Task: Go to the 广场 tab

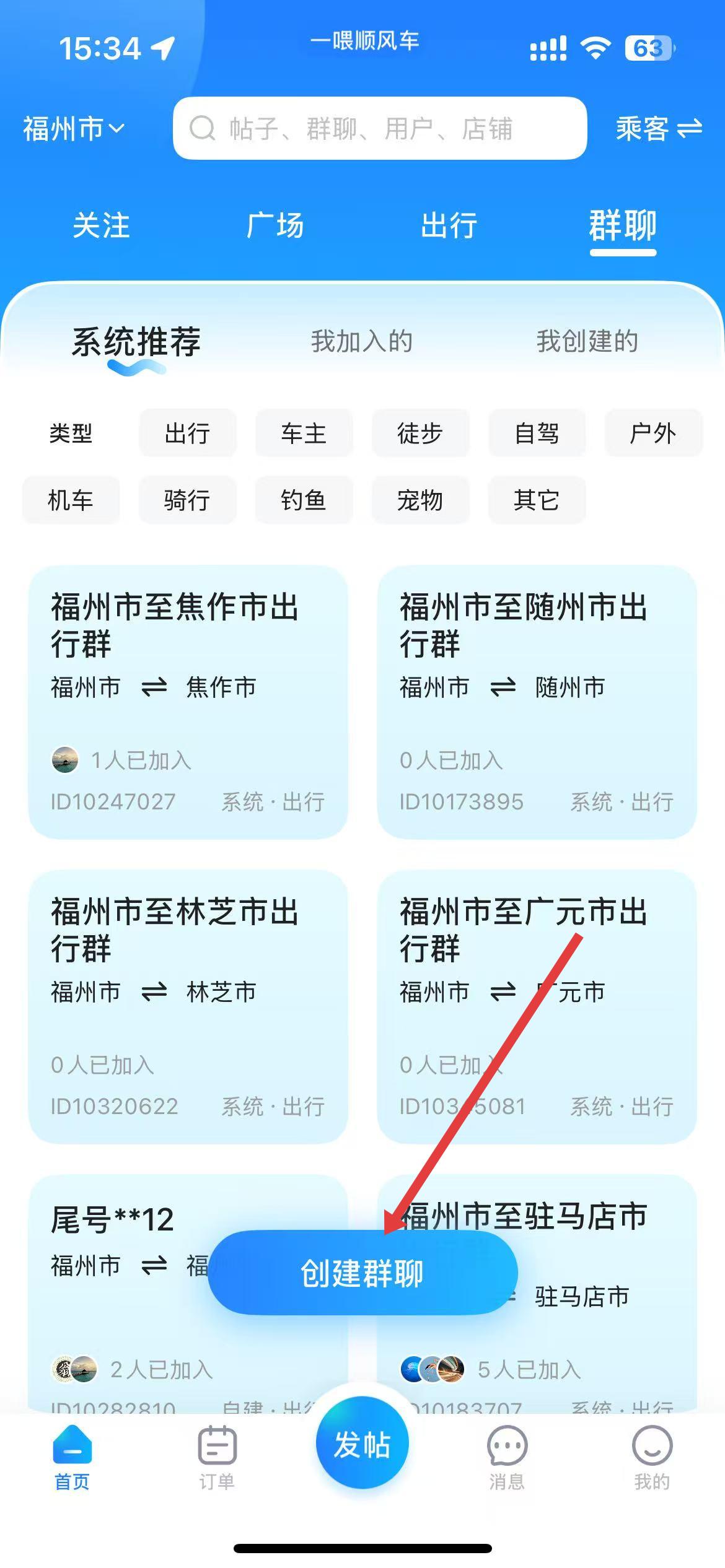Action: point(275,225)
